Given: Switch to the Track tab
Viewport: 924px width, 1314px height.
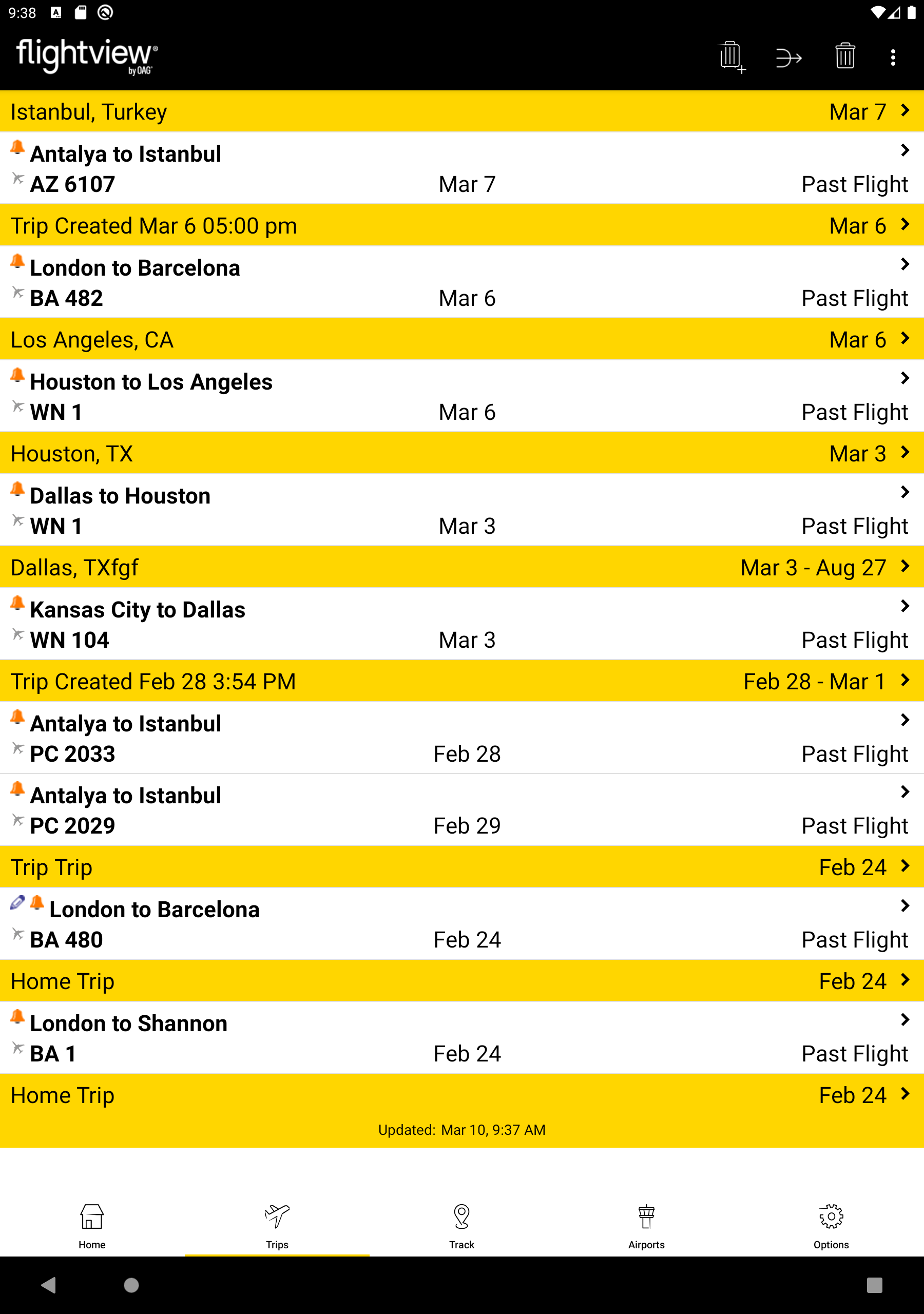Looking at the screenshot, I should [x=461, y=1226].
